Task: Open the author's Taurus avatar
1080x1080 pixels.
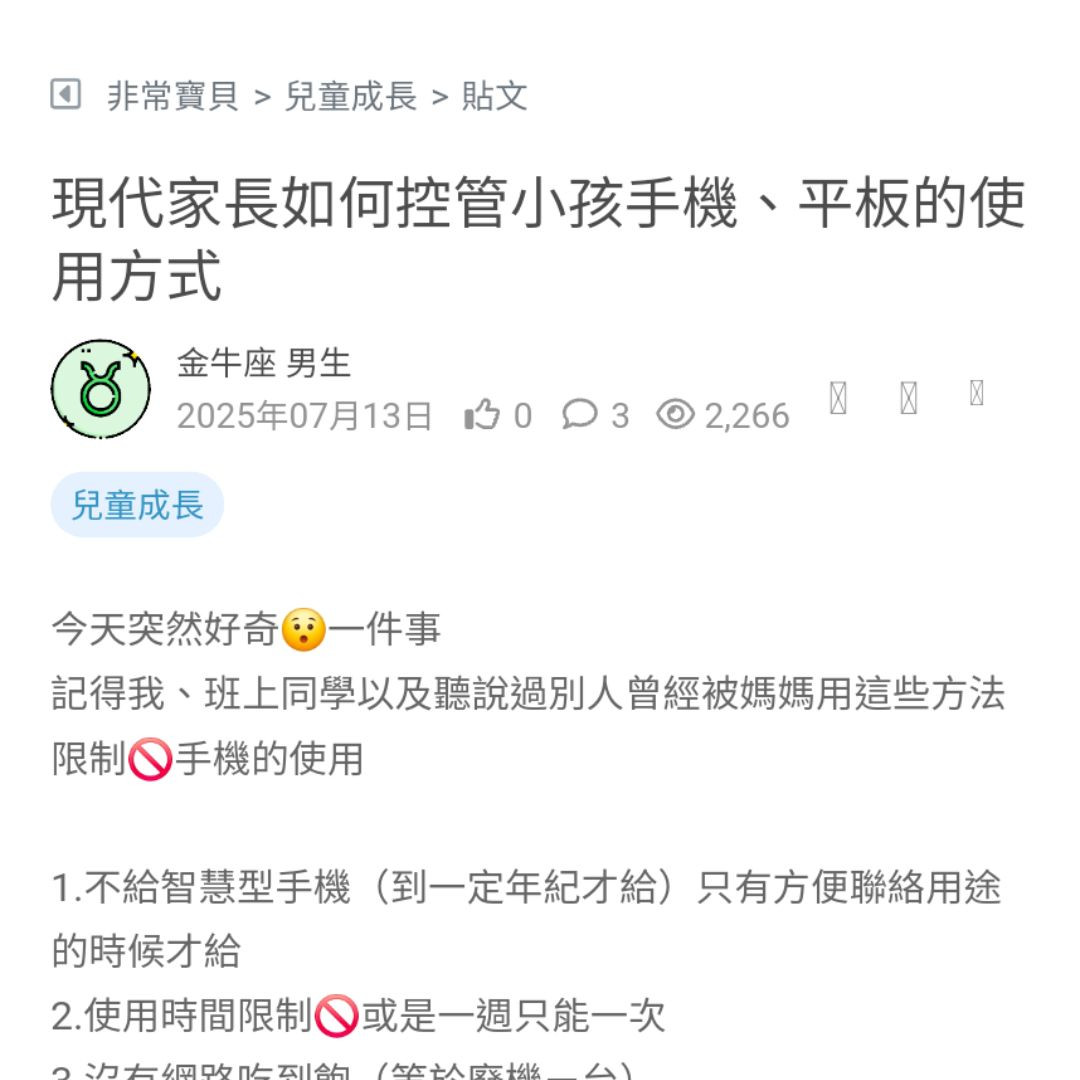Action: click(x=100, y=389)
